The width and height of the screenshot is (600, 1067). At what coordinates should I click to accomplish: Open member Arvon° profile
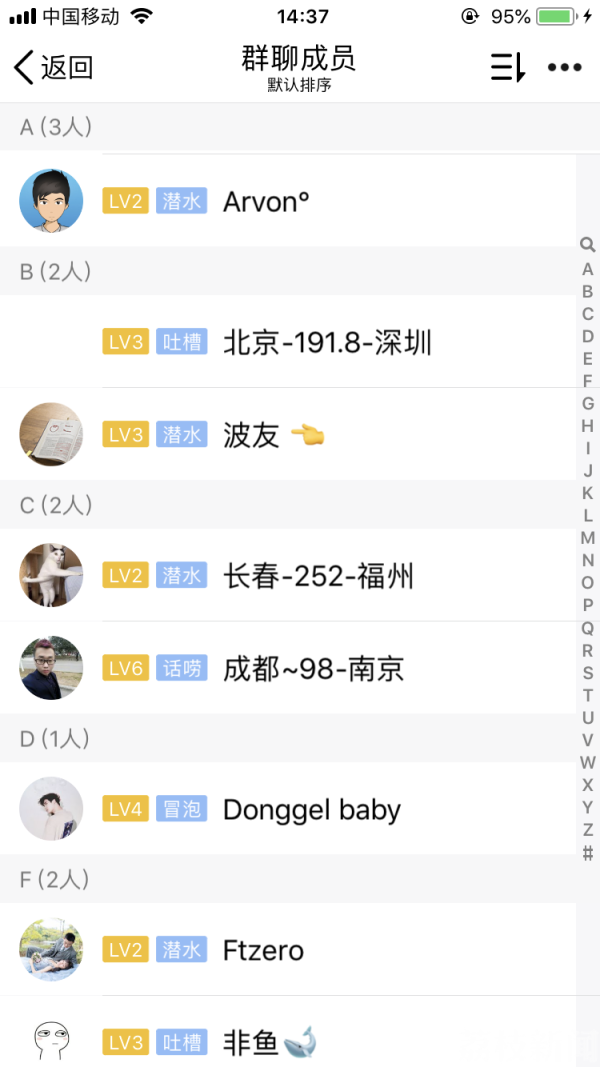pos(265,201)
